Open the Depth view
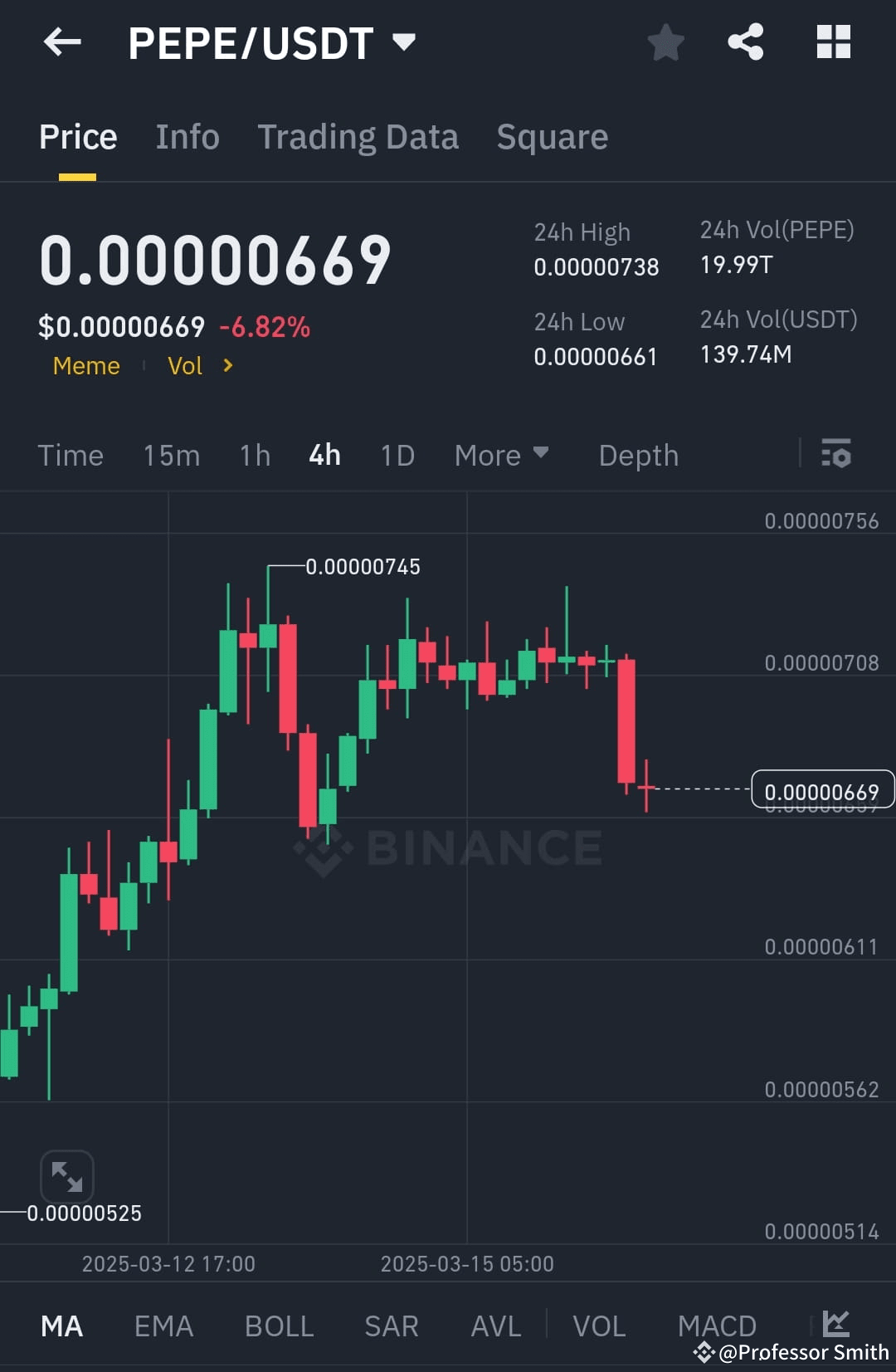 pyautogui.click(x=637, y=455)
